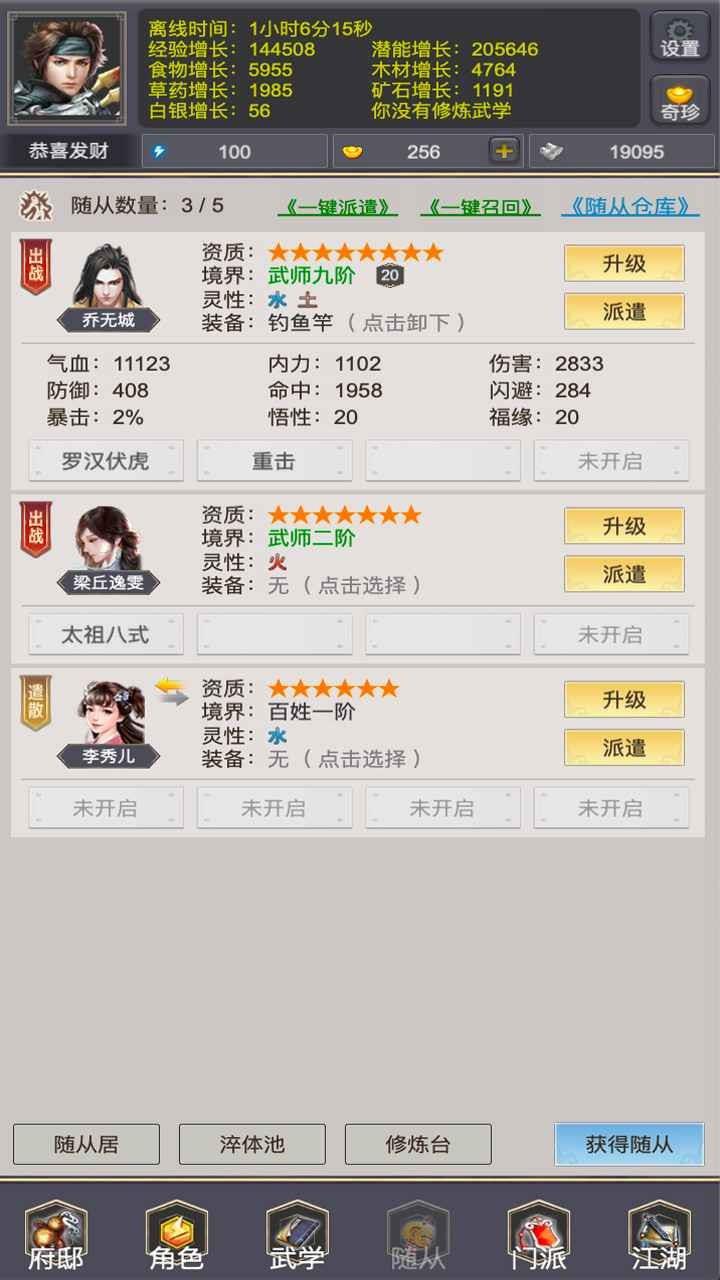Screen dimensions: 720x1280
Task: Upgrade follower 乔无城 with 升级
Action: [624, 264]
